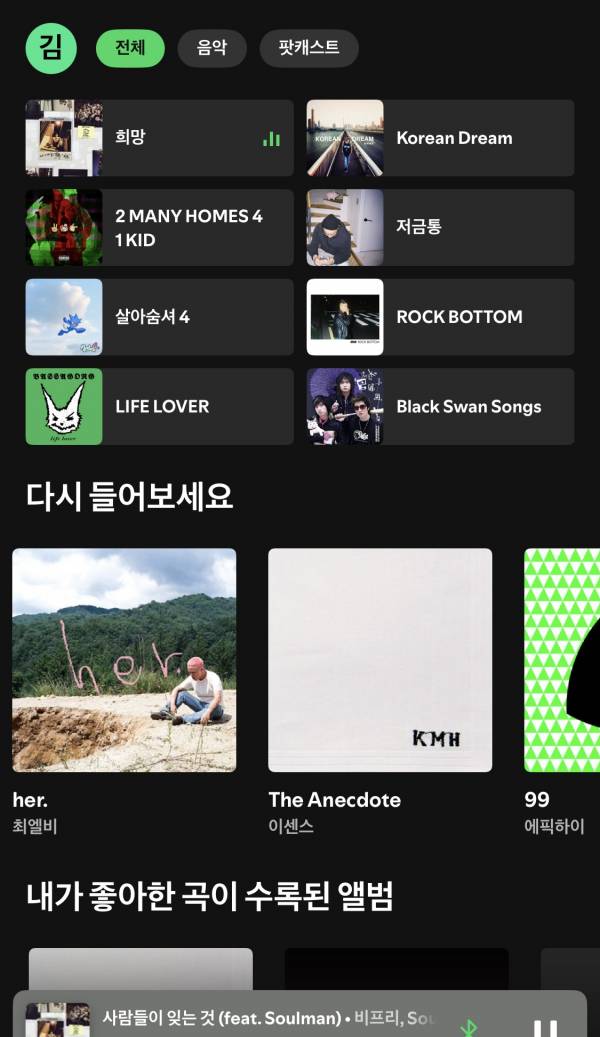Select the 전체 filter chip
Viewport: 600px width, 1037px height.
point(130,48)
